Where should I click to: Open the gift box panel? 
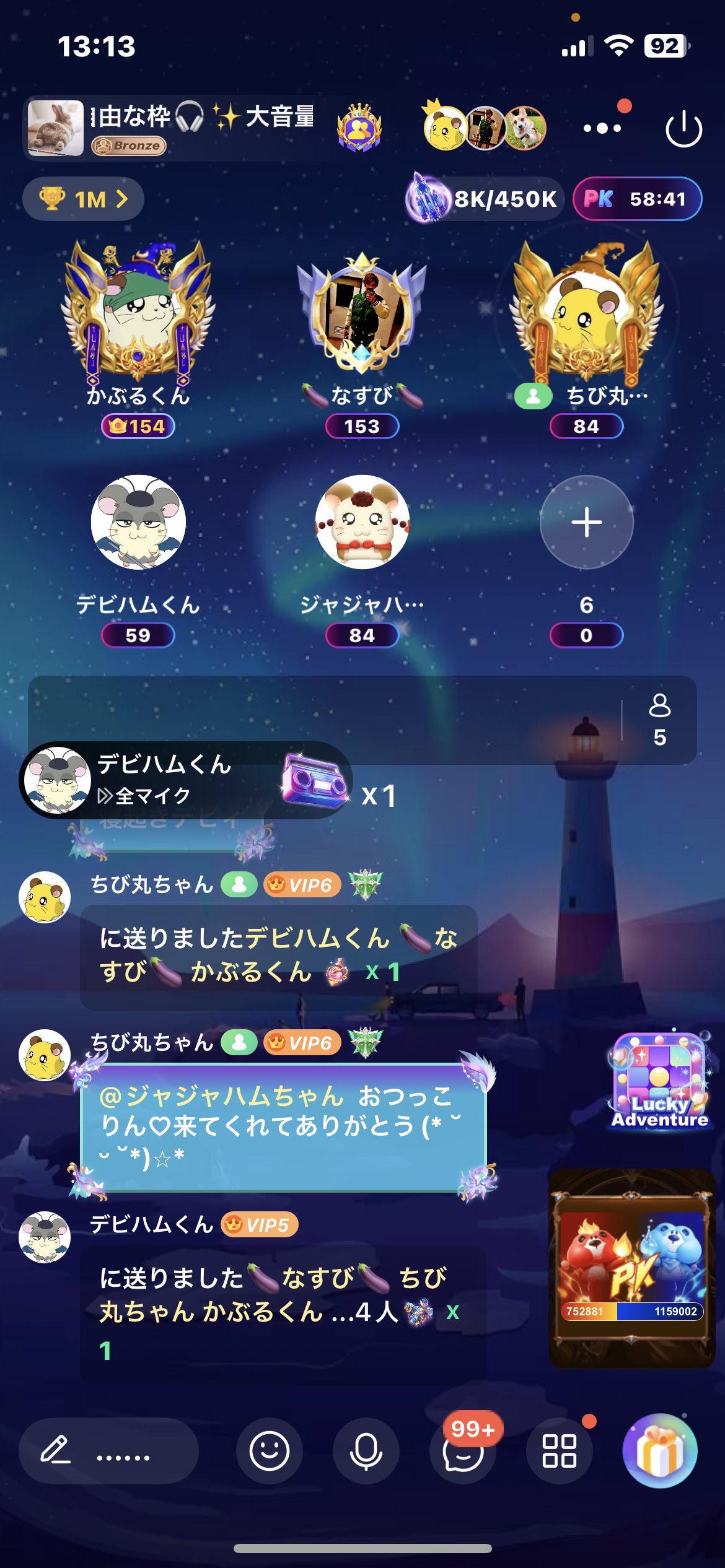click(660, 1450)
